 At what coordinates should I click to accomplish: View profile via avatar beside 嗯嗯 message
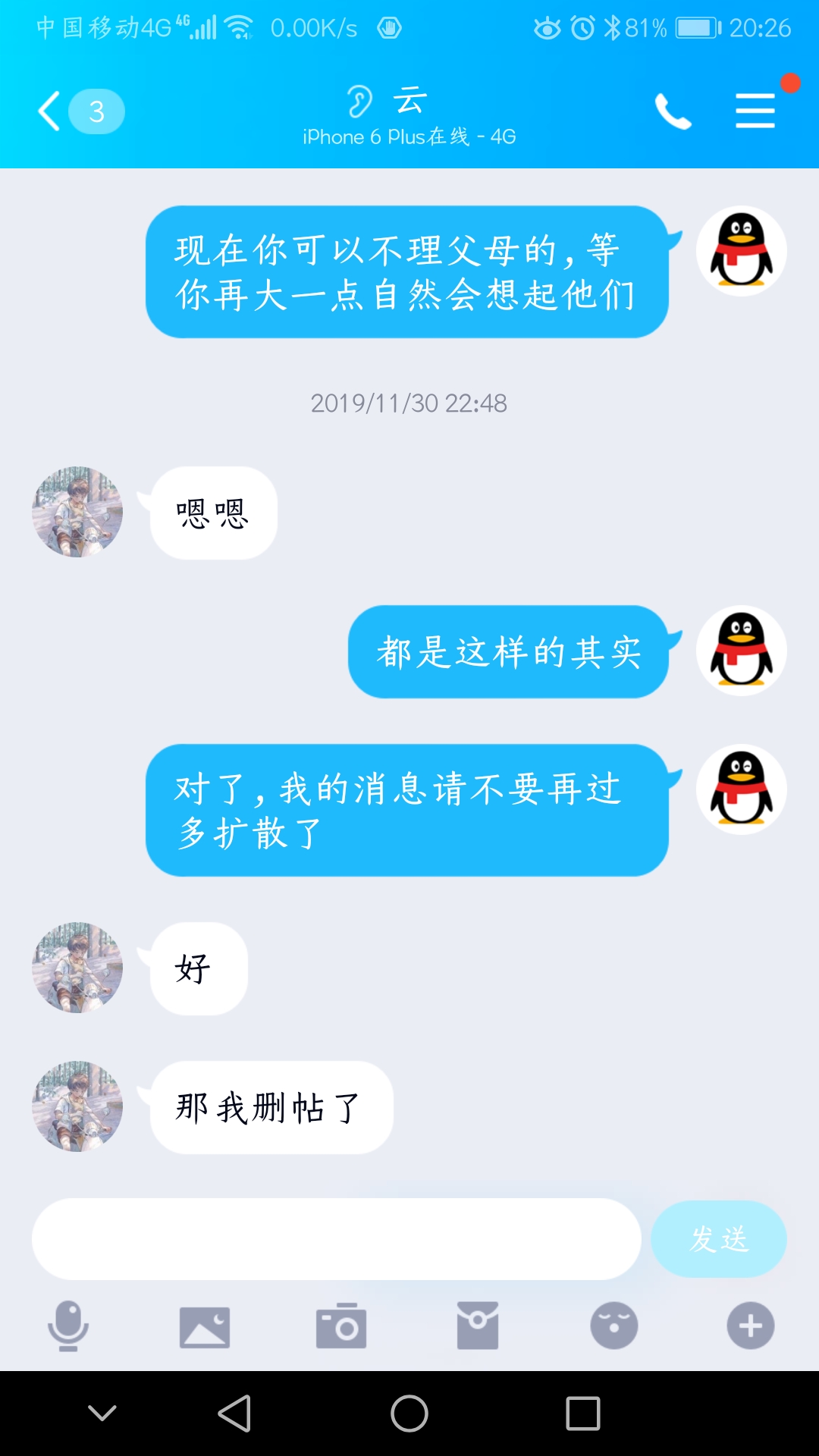[77, 512]
